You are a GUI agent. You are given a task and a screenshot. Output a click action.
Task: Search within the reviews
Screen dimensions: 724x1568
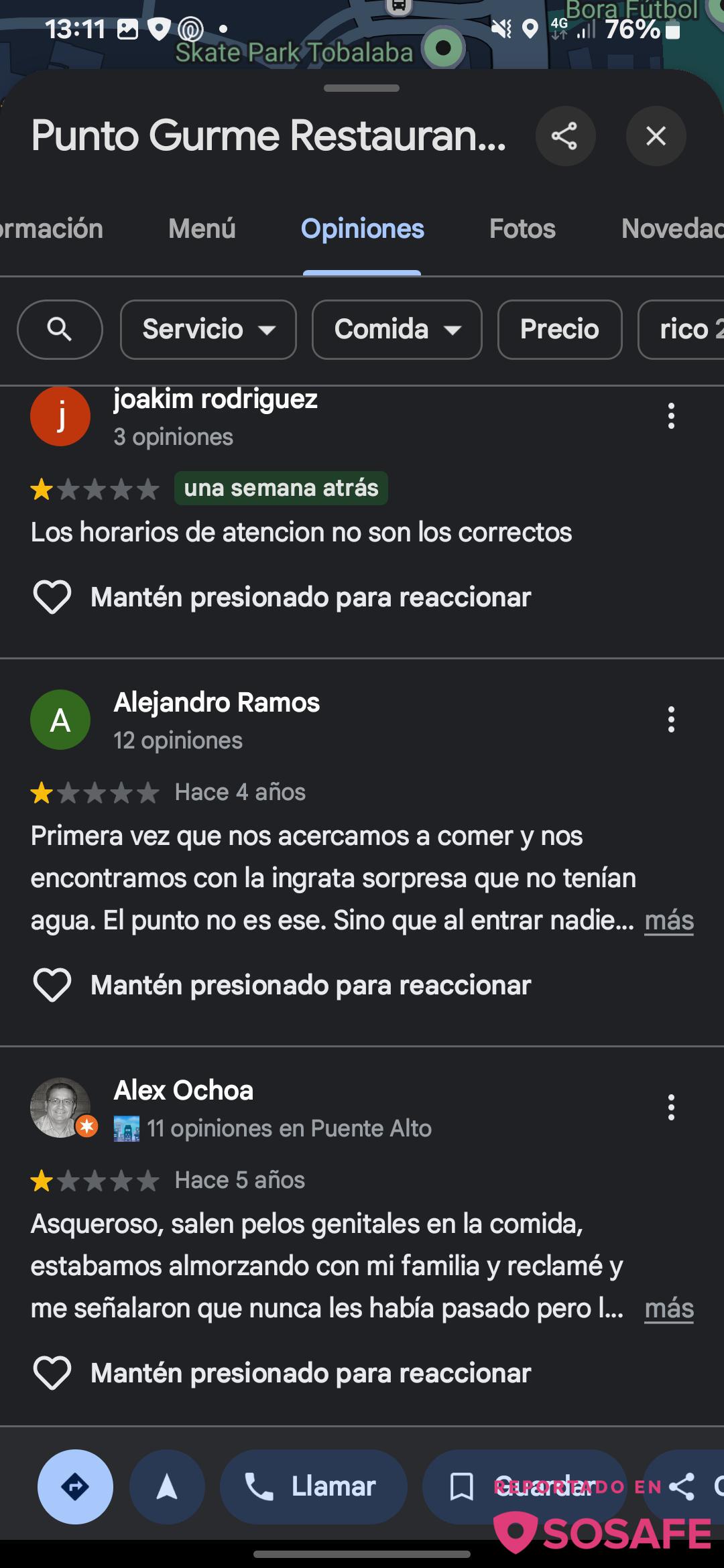tap(60, 330)
